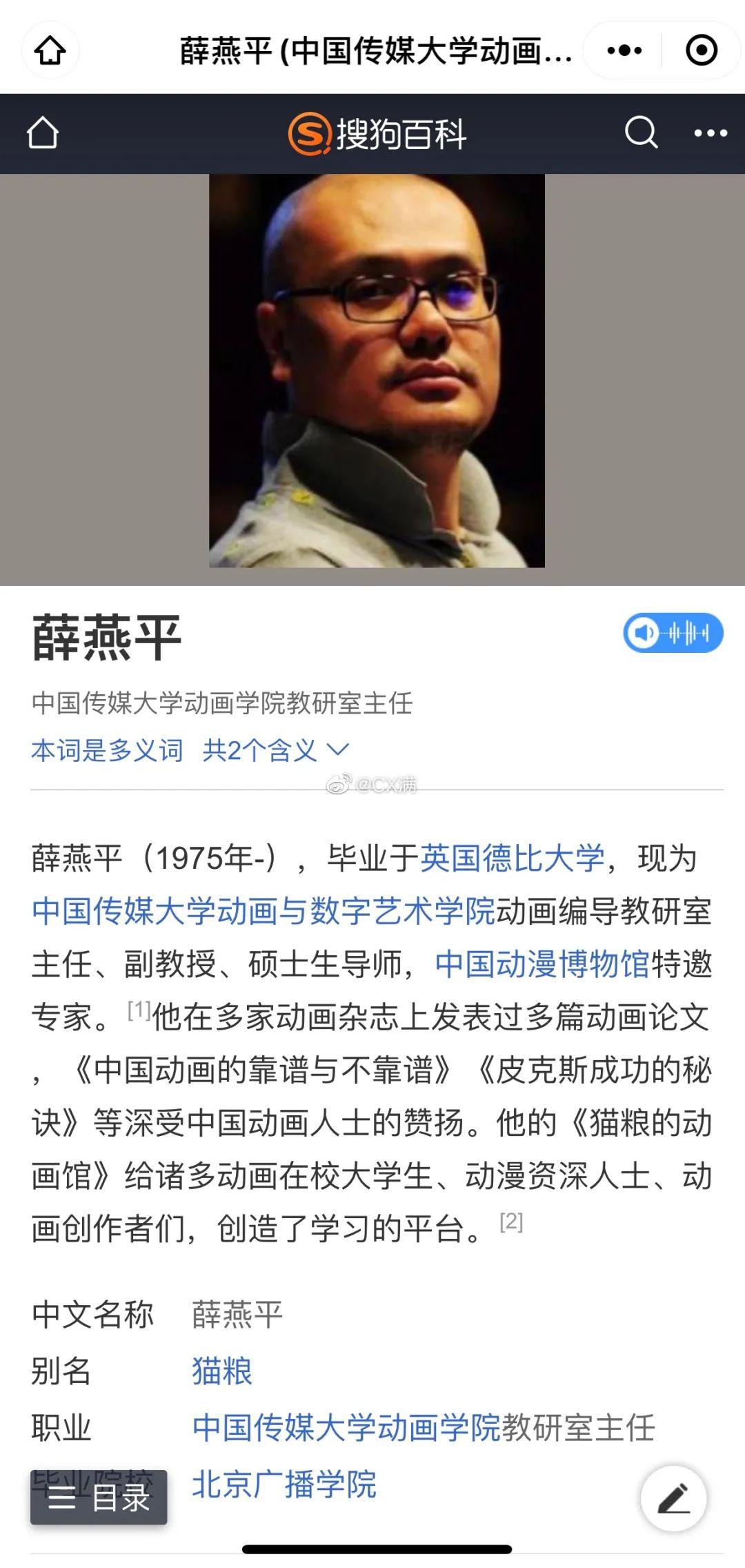Open the 目录 table of contents
The width and height of the screenshot is (745, 1568).
tap(99, 1498)
